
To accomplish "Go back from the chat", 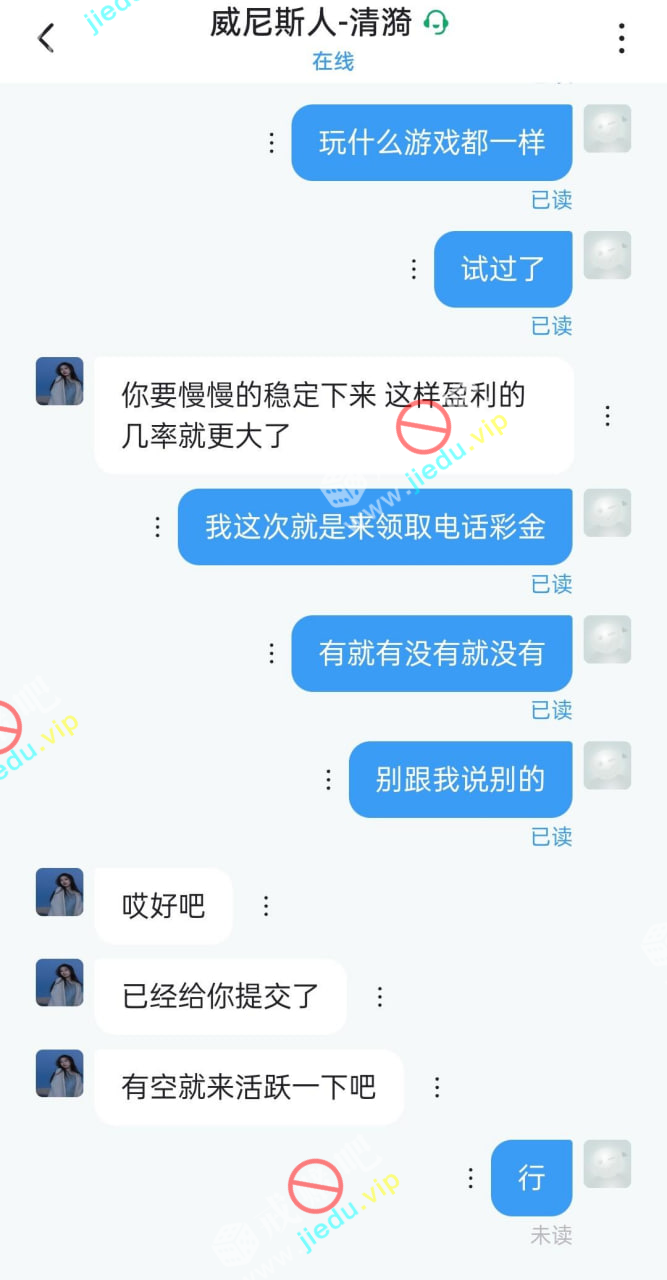I will (45, 39).
